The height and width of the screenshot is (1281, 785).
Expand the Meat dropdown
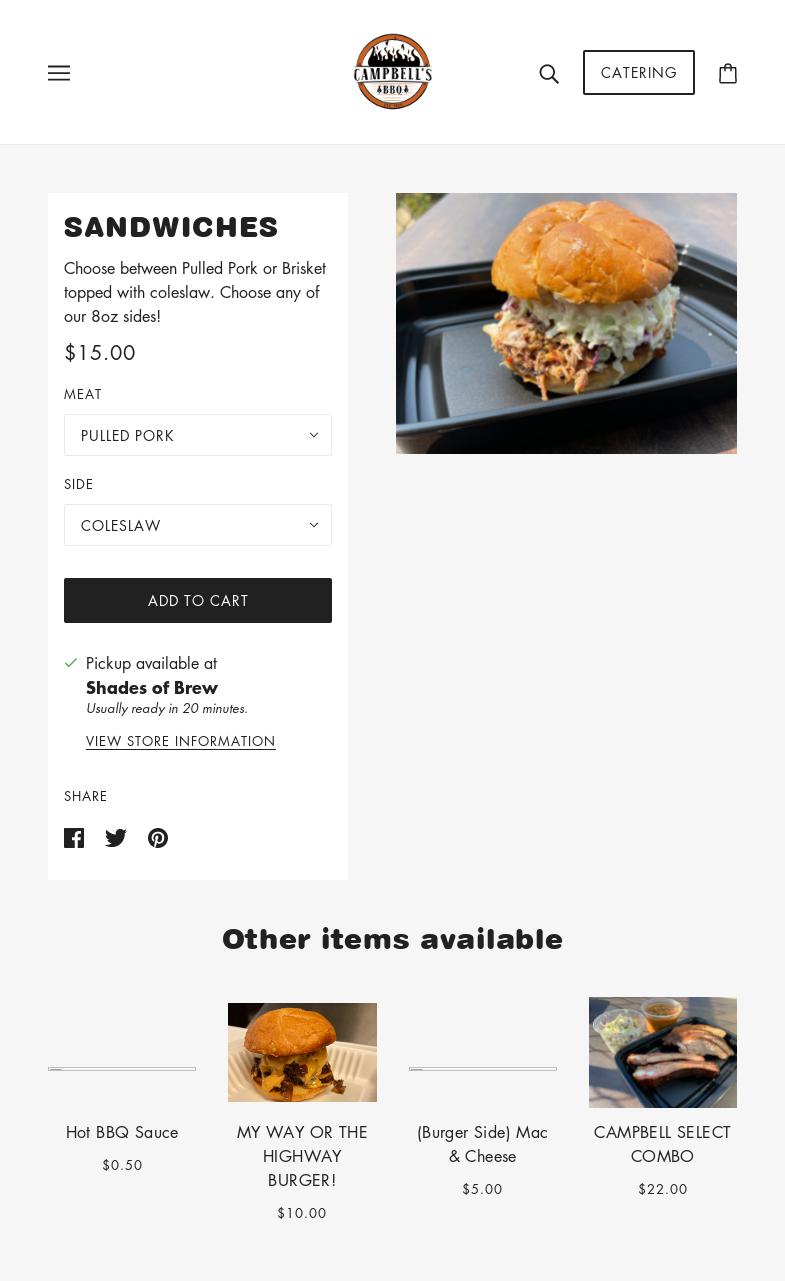click(x=198, y=435)
